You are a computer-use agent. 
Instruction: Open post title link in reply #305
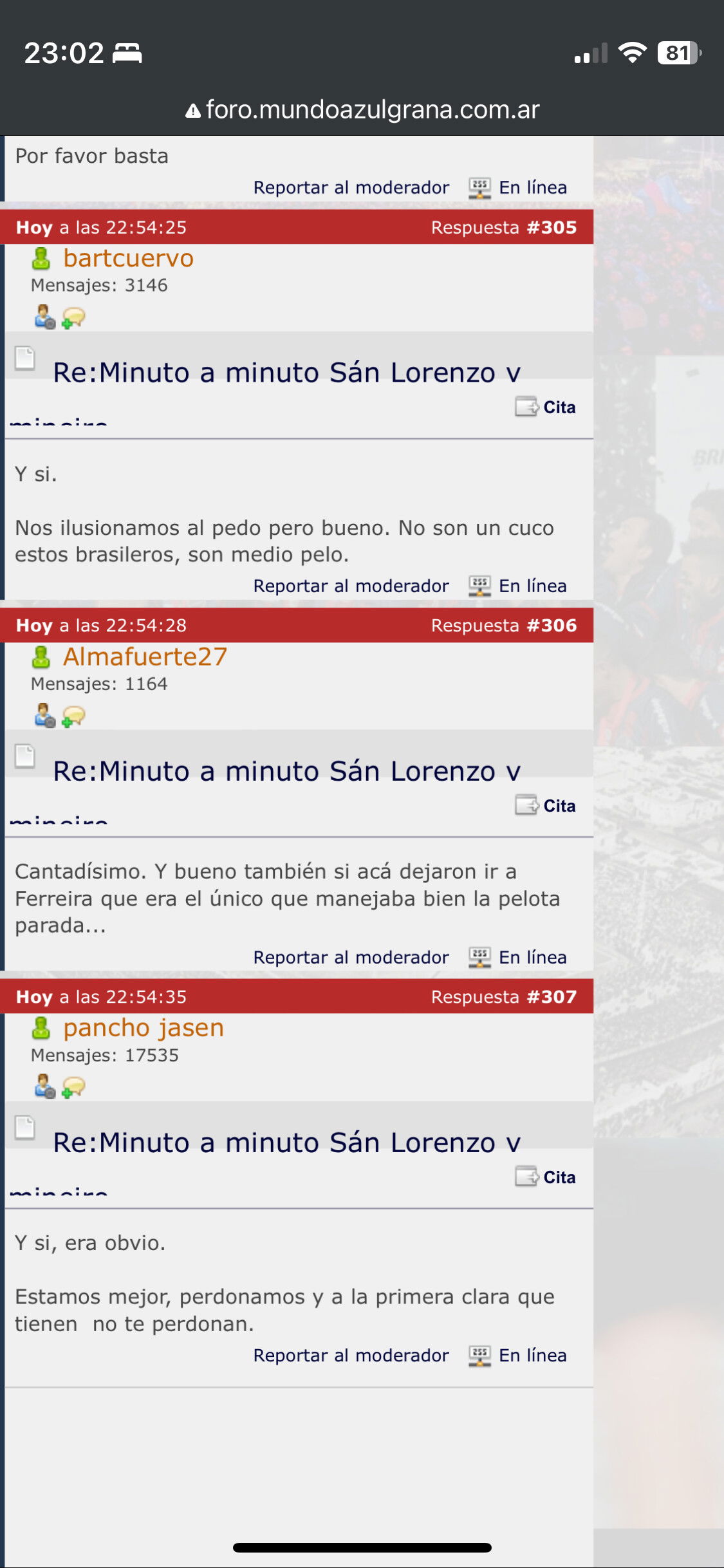pos(286,373)
